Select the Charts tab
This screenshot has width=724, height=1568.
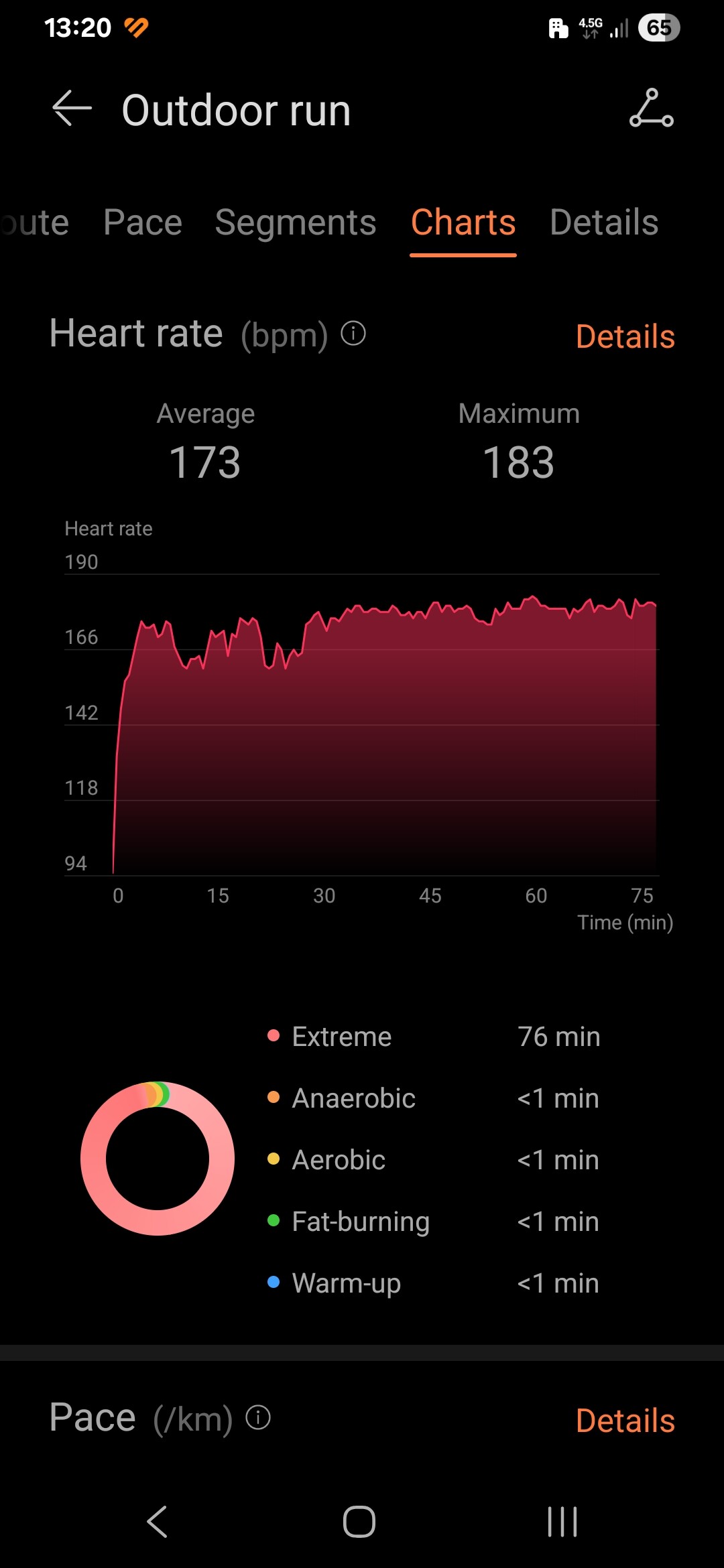pos(463,222)
